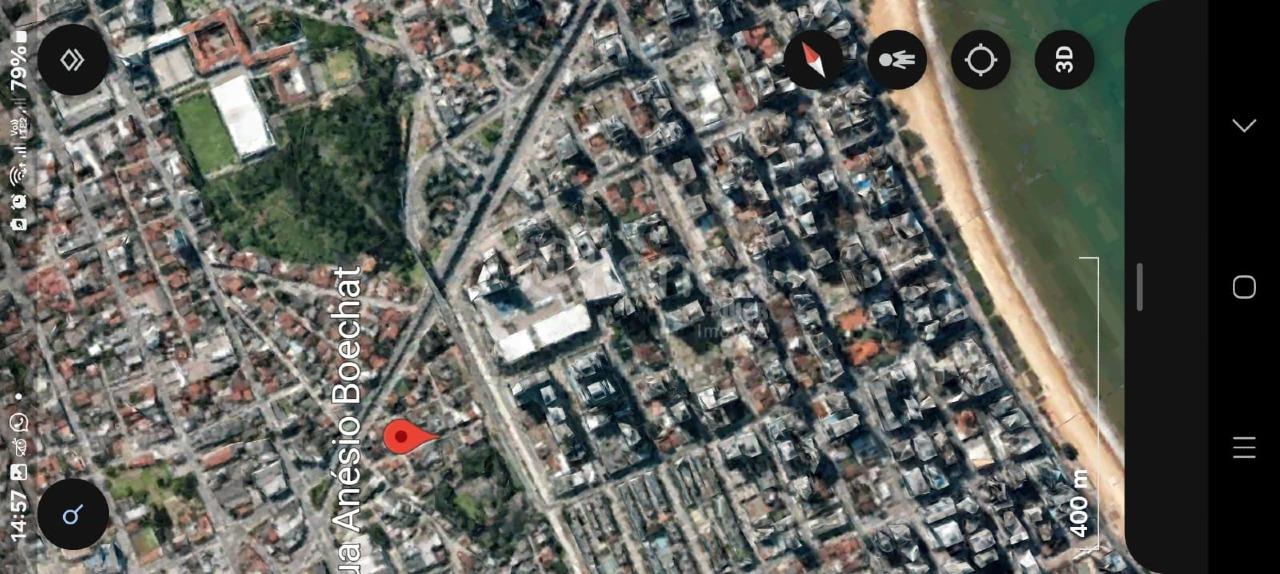Center map on my location
This screenshot has height=574, width=1280.
tap(980, 60)
